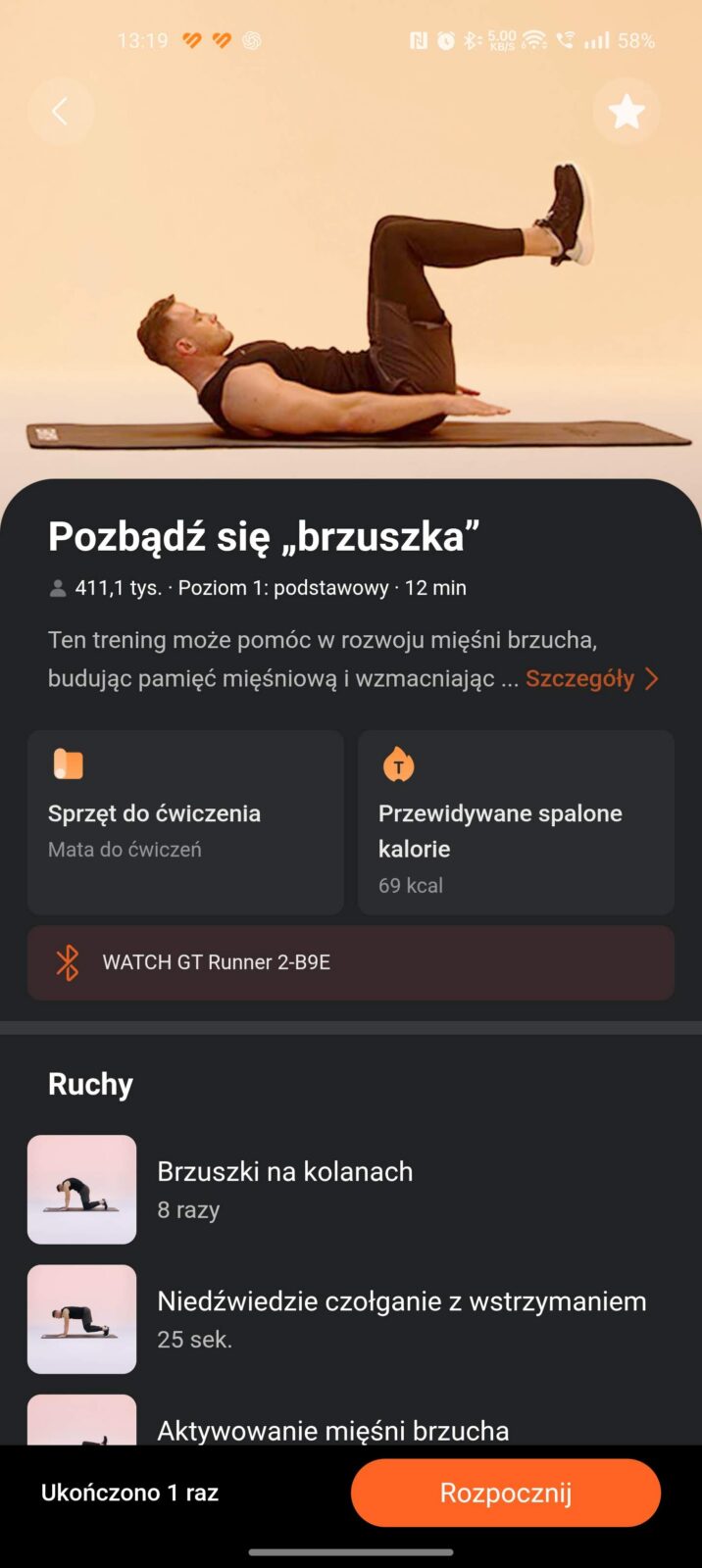This screenshot has height=1568, width=702.
Task: View Niedźwiedzie czołganie z wstrzymaniem exercise
Action: [x=400, y=1318]
